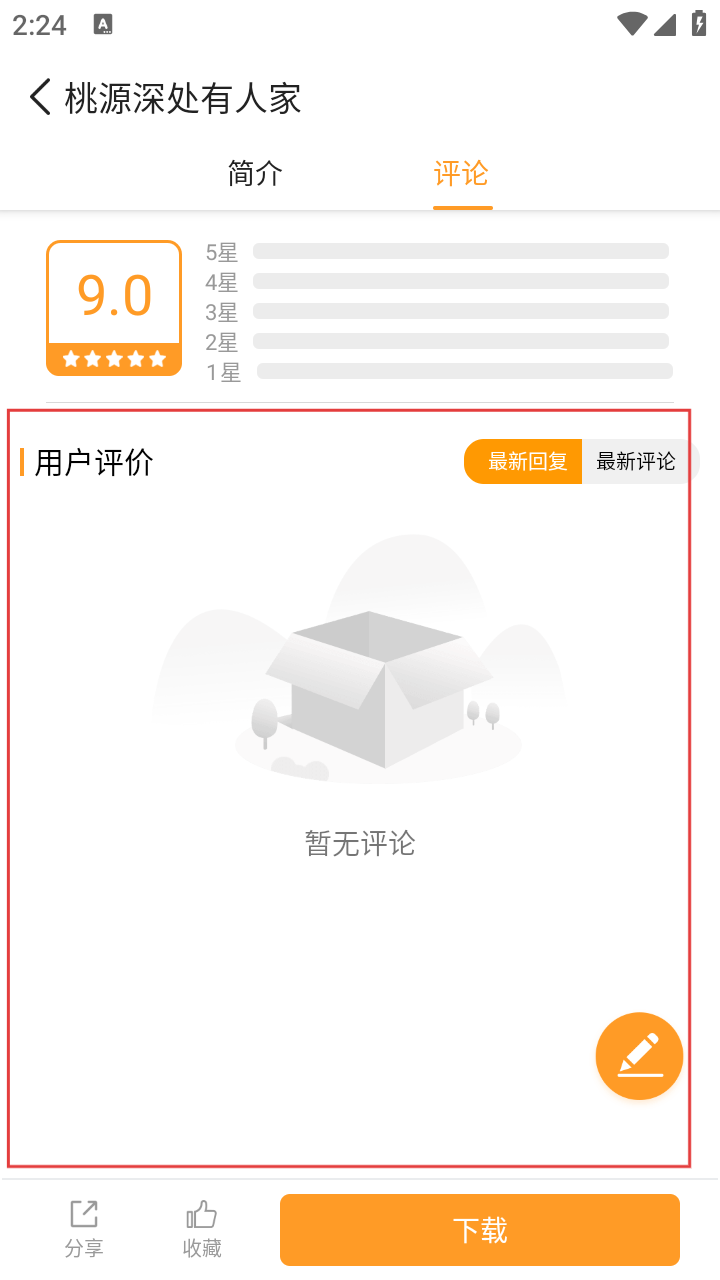Switch to the 简介 tab

pos(255,174)
